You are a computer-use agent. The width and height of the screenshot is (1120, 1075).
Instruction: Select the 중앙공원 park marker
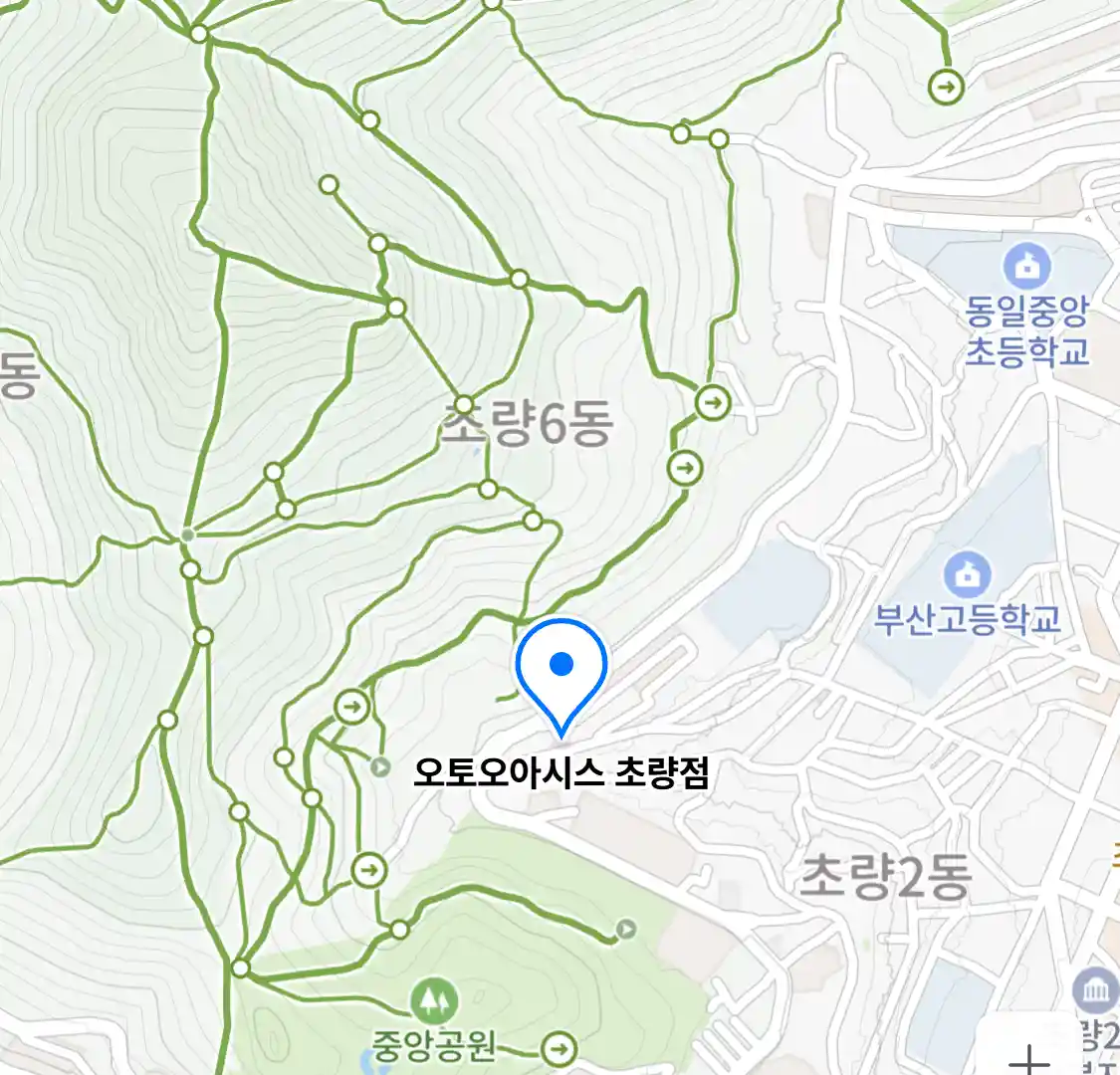434,999
